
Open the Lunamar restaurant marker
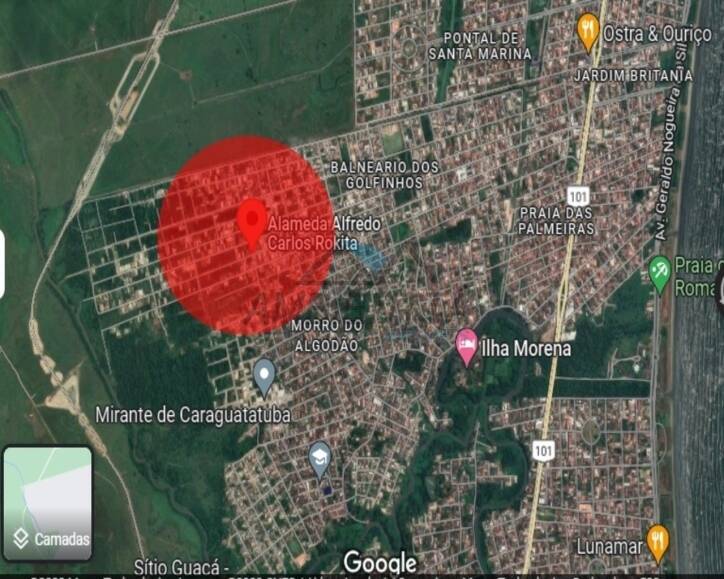click(x=657, y=541)
